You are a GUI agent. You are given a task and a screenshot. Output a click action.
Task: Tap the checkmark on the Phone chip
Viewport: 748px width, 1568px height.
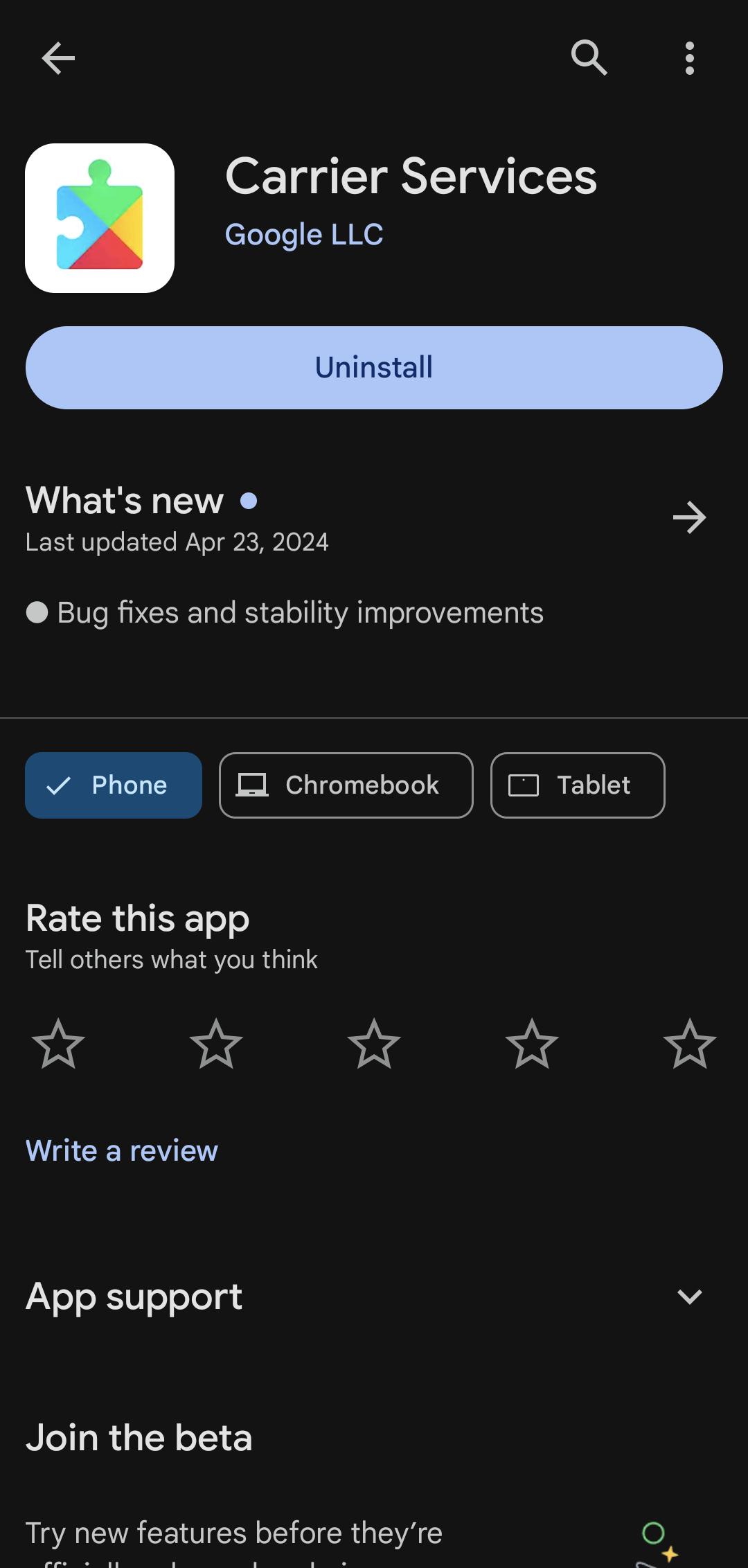[60, 785]
